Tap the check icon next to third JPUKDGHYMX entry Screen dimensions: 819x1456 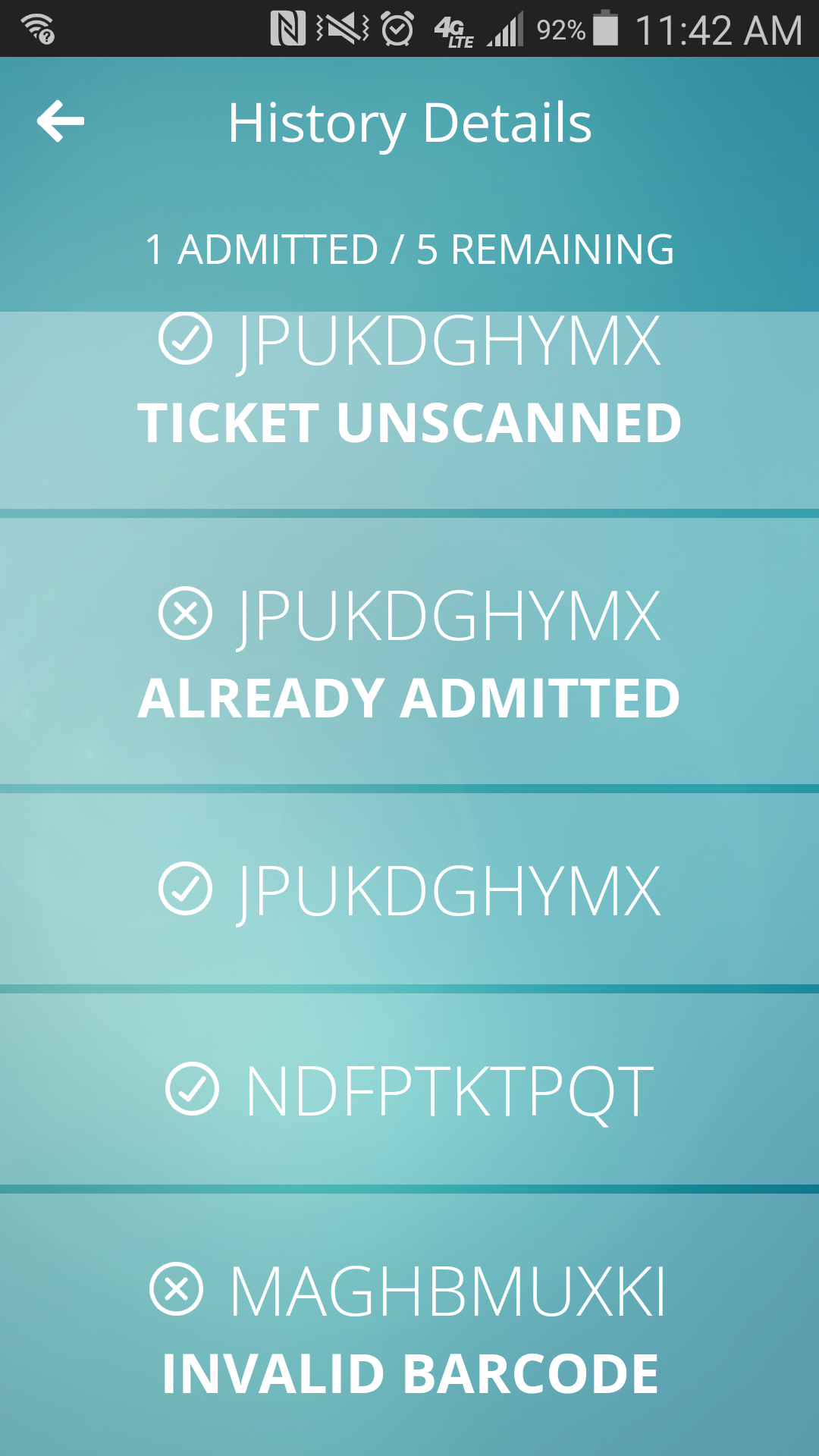(187, 891)
